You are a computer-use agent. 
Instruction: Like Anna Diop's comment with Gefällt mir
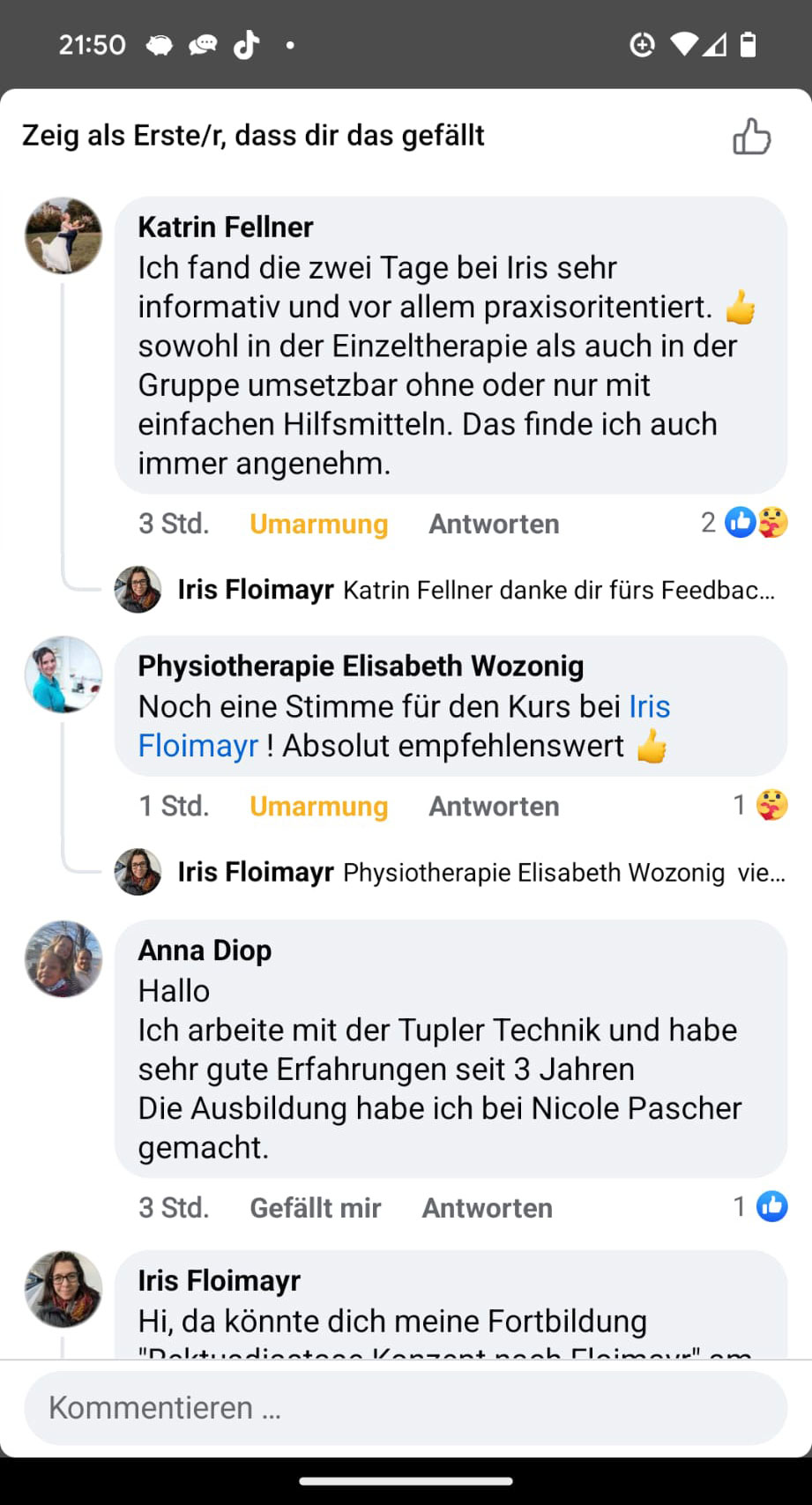315,1208
